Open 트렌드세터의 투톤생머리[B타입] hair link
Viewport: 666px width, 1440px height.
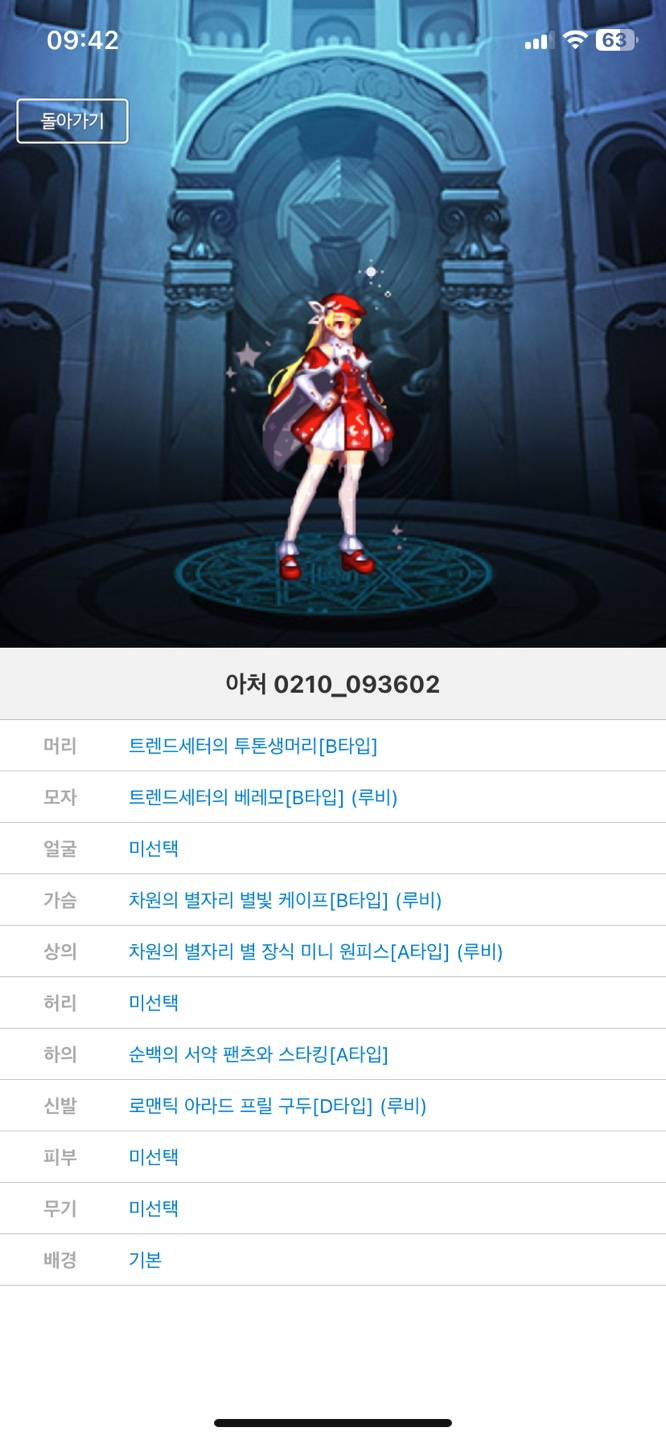pos(253,746)
